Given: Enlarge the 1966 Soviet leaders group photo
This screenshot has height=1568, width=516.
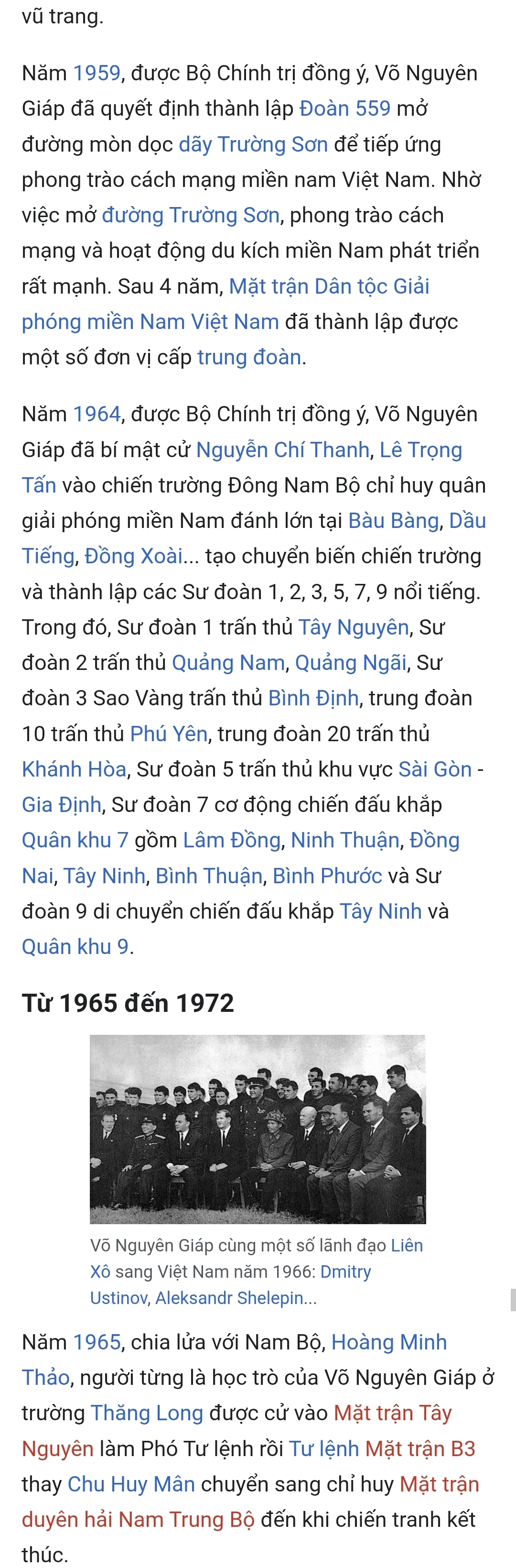Looking at the screenshot, I should 258,1129.
